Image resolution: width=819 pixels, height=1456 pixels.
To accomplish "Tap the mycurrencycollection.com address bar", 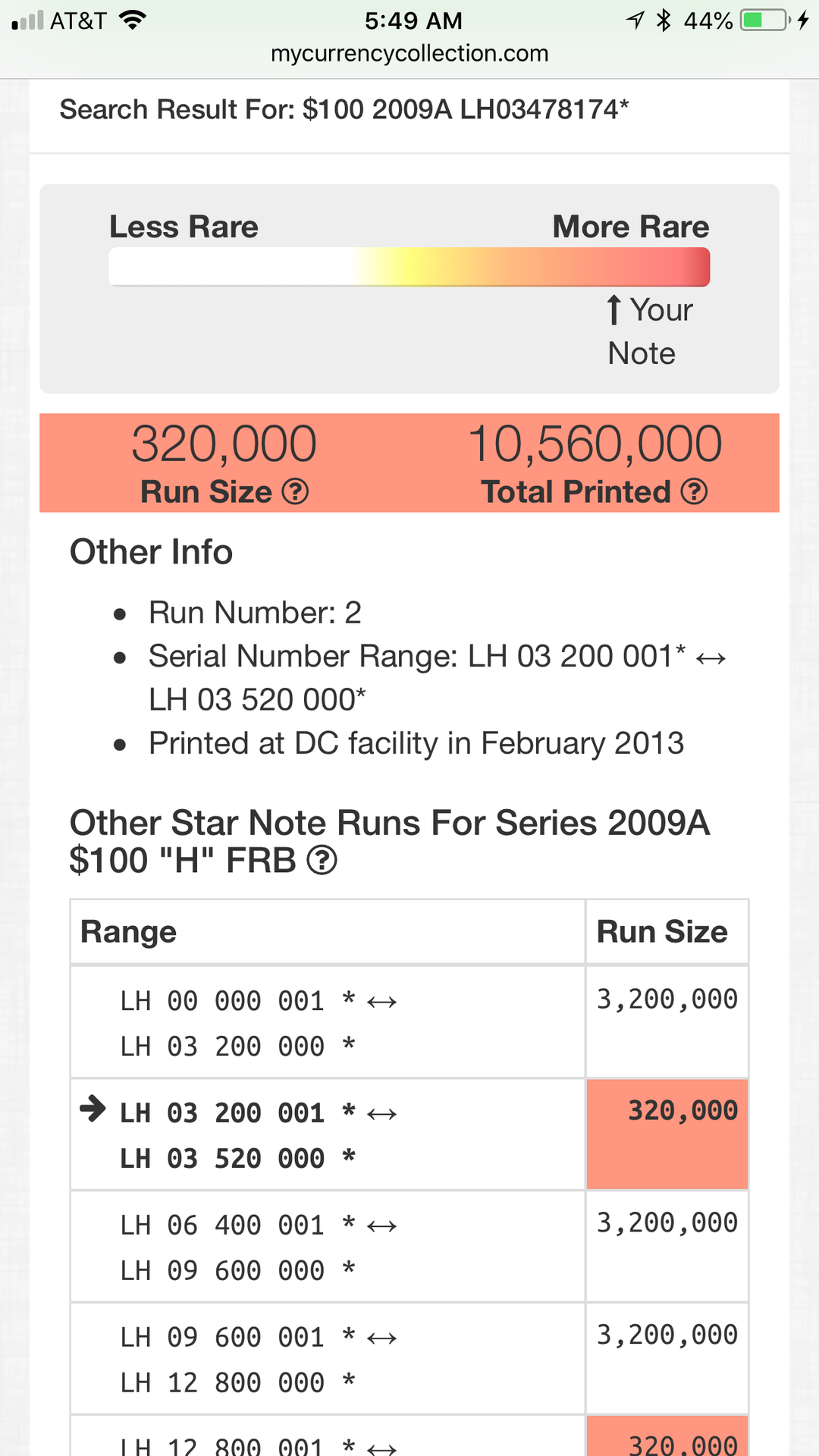I will pyautogui.click(x=409, y=54).
